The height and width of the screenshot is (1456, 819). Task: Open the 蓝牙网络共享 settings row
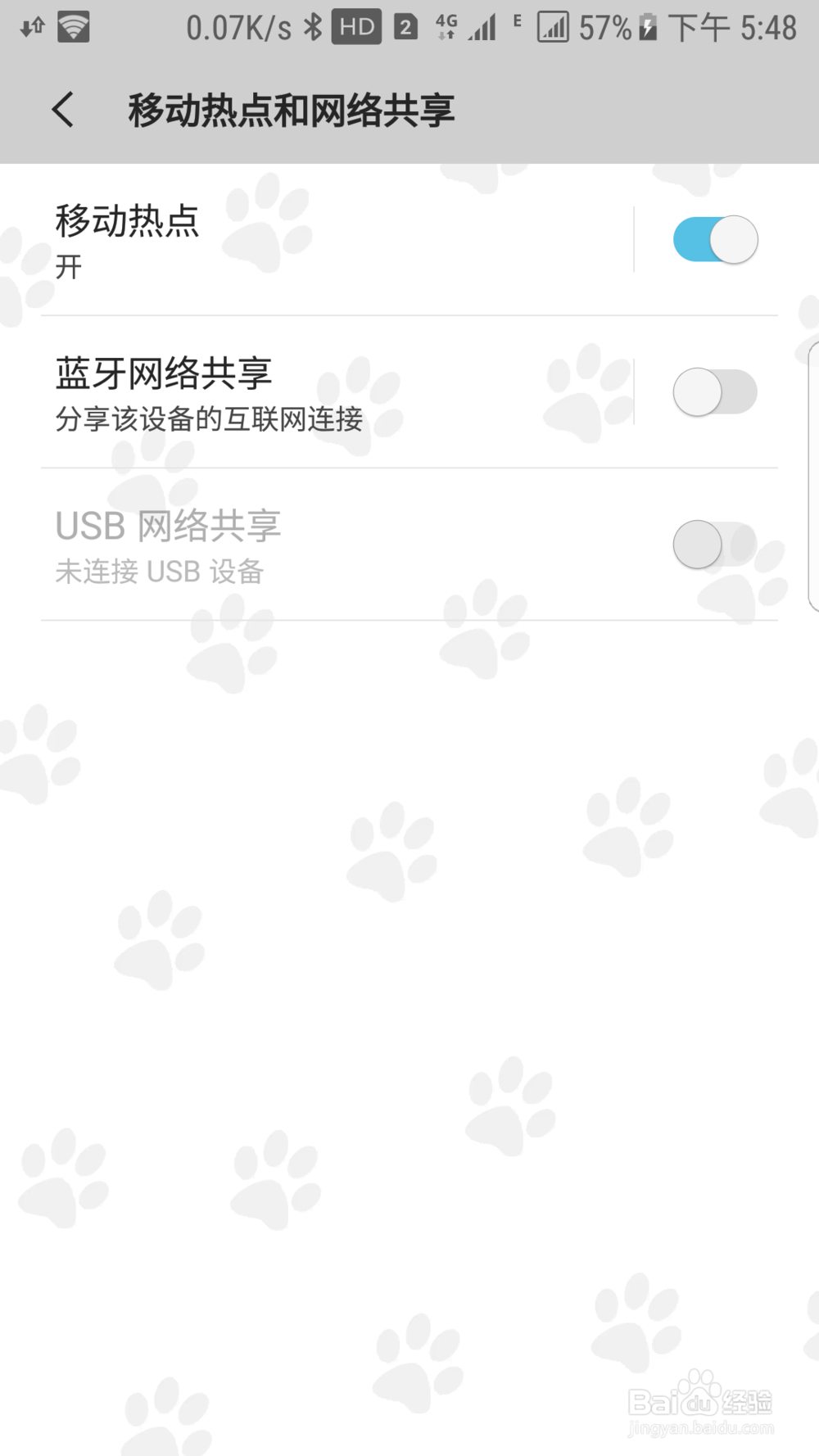pos(328,392)
